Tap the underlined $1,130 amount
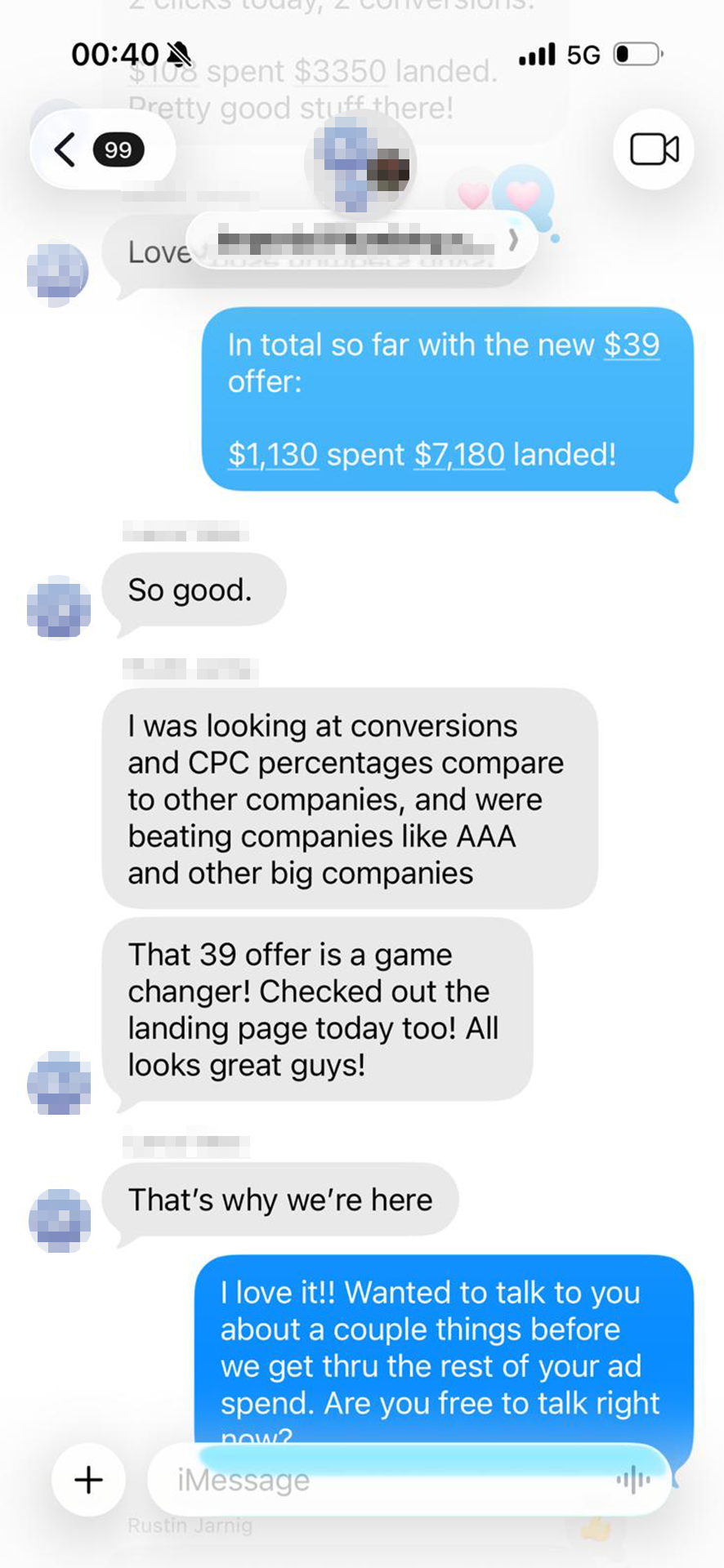Screen dimensions: 724x1568 (x=273, y=454)
